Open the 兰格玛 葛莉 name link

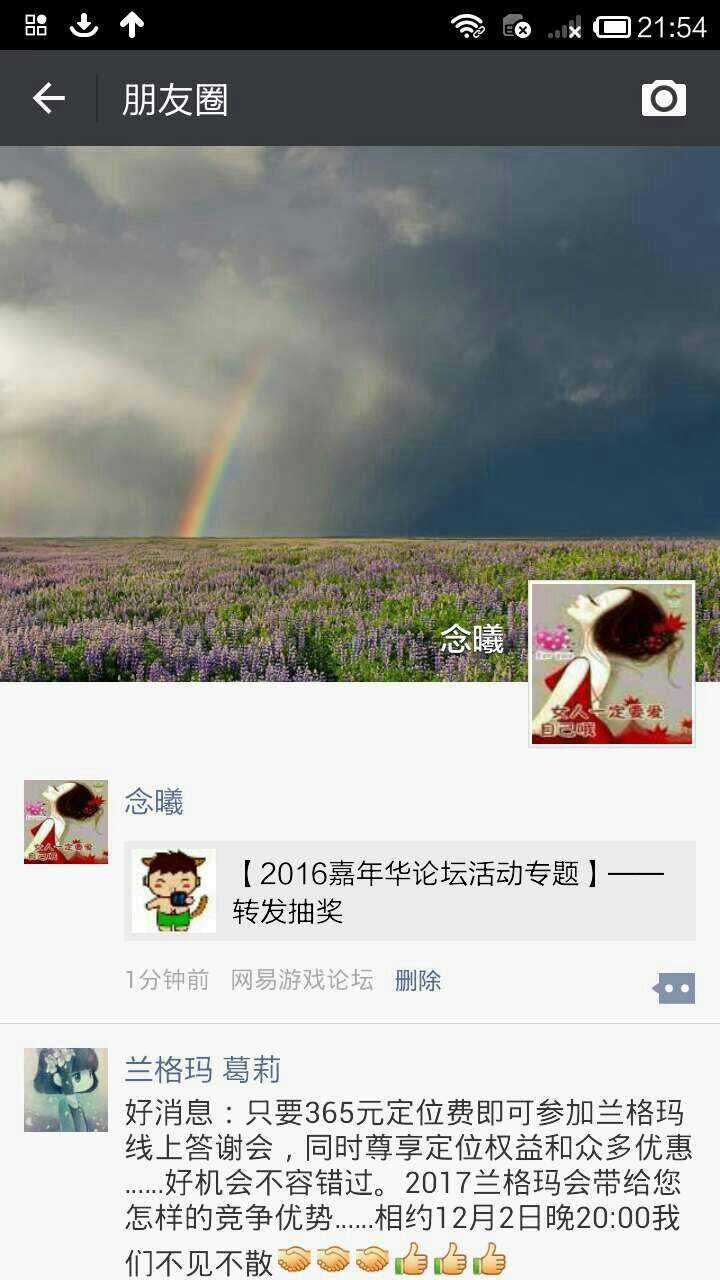(203, 1070)
